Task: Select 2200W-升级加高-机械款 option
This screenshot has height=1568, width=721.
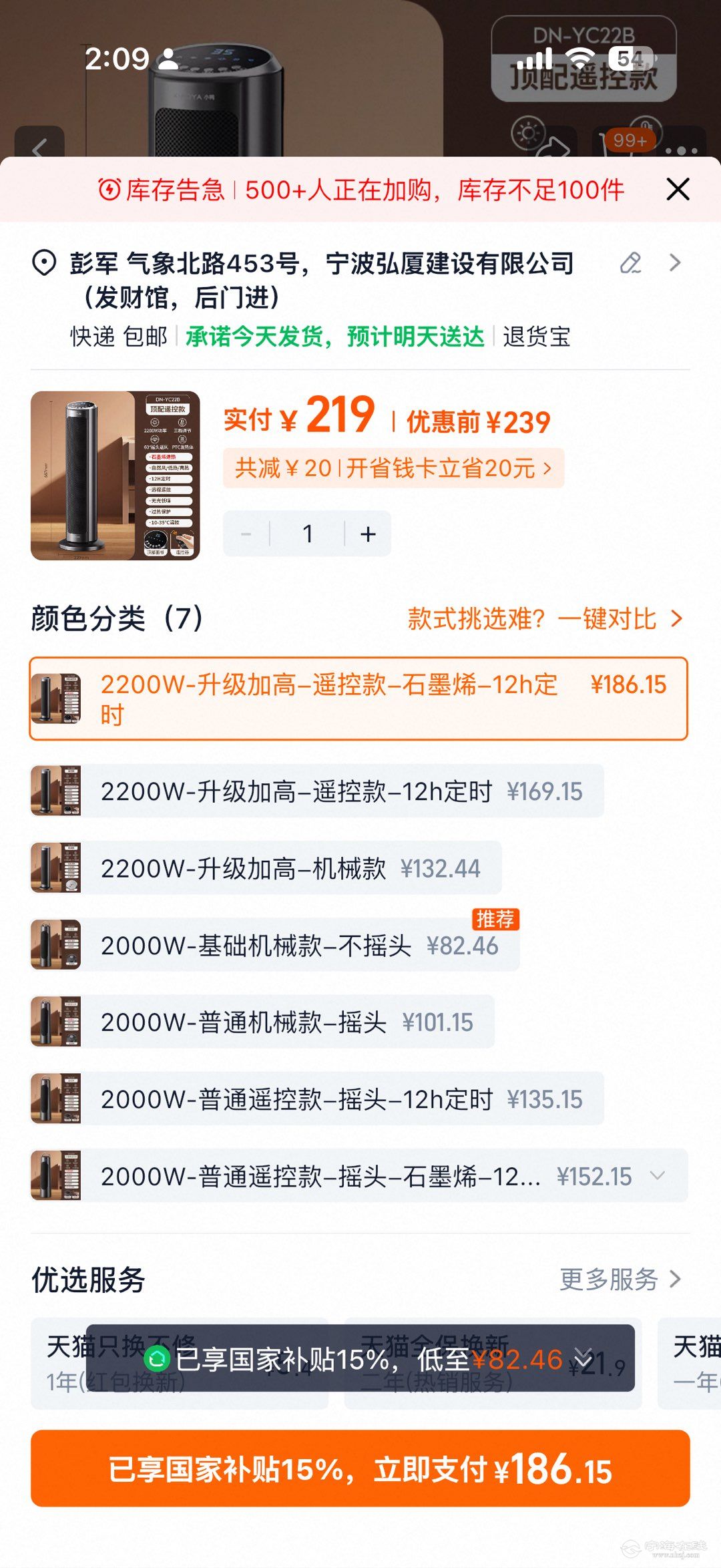Action: (x=266, y=868)
